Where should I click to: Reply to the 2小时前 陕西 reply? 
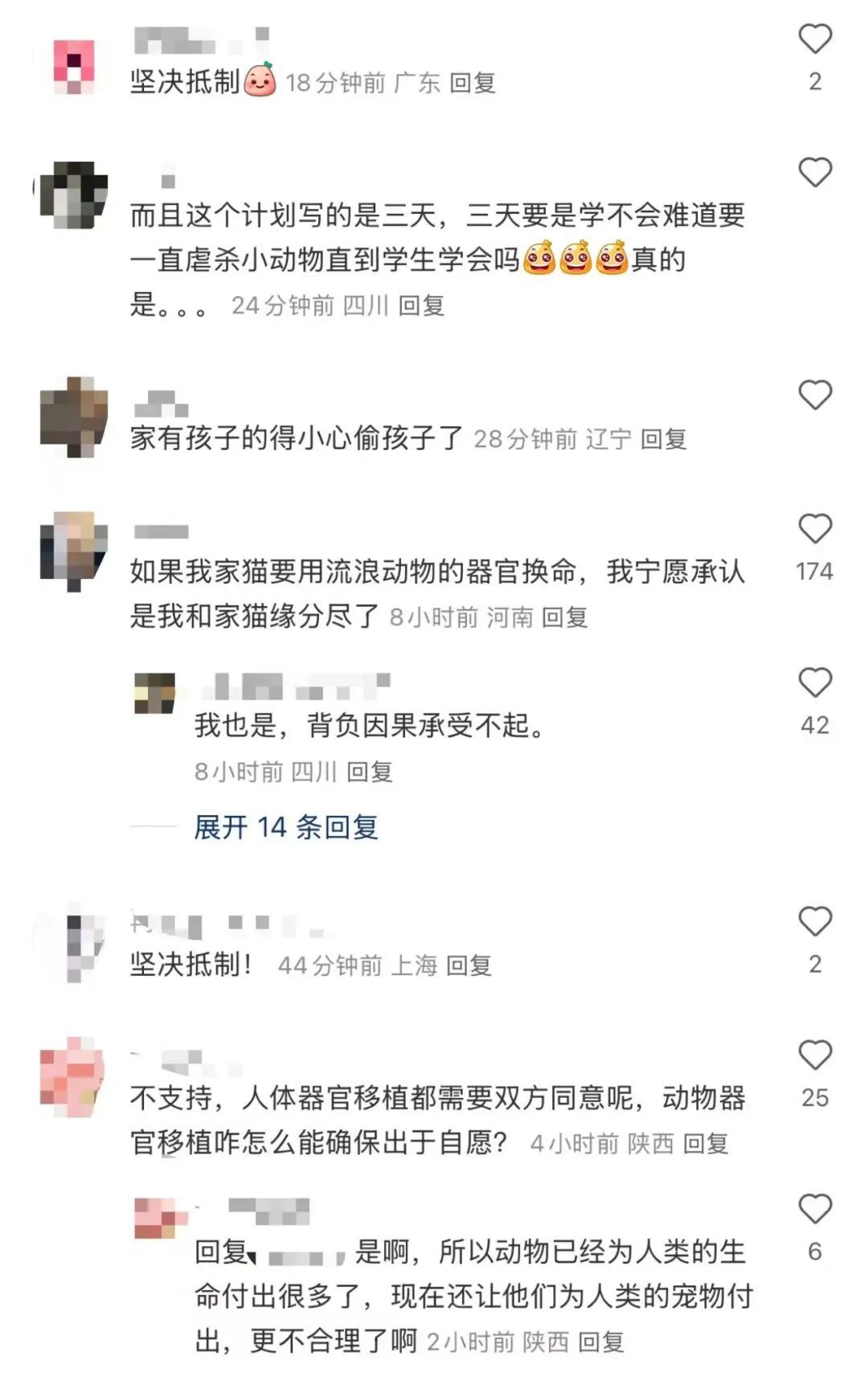[600, 1342]
